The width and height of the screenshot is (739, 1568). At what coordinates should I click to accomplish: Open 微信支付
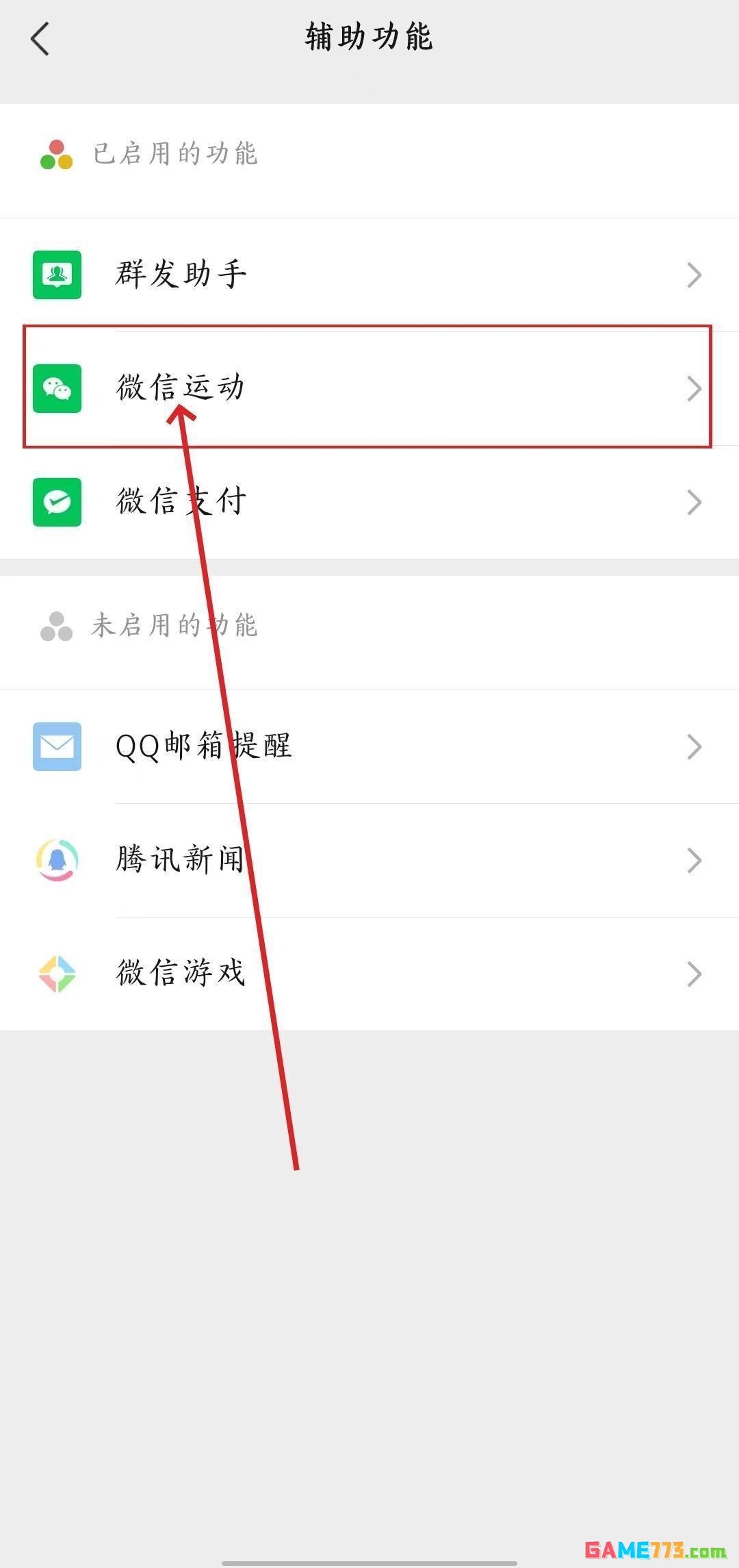click(369, 502)
